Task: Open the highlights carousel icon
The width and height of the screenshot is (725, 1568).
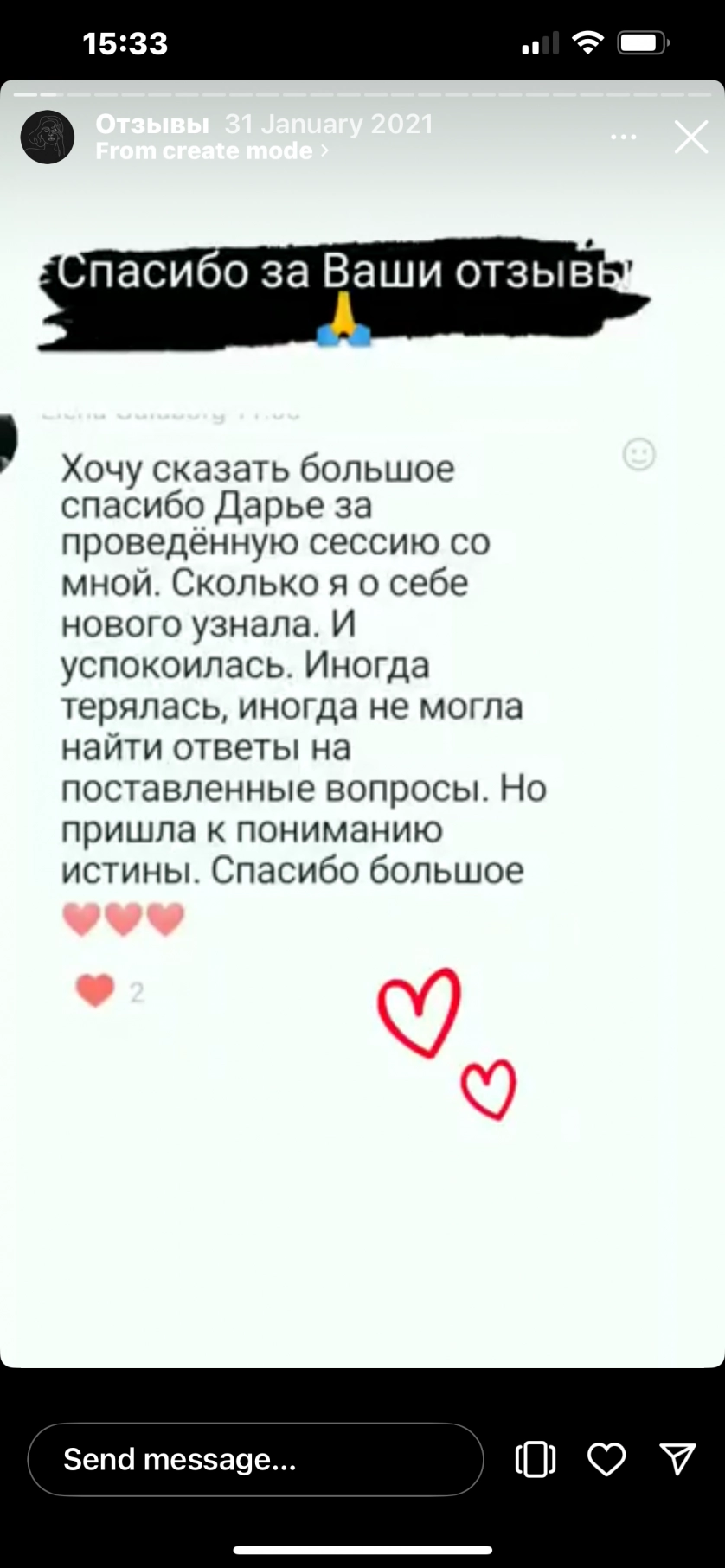Action: click(x=536, y=1460)
